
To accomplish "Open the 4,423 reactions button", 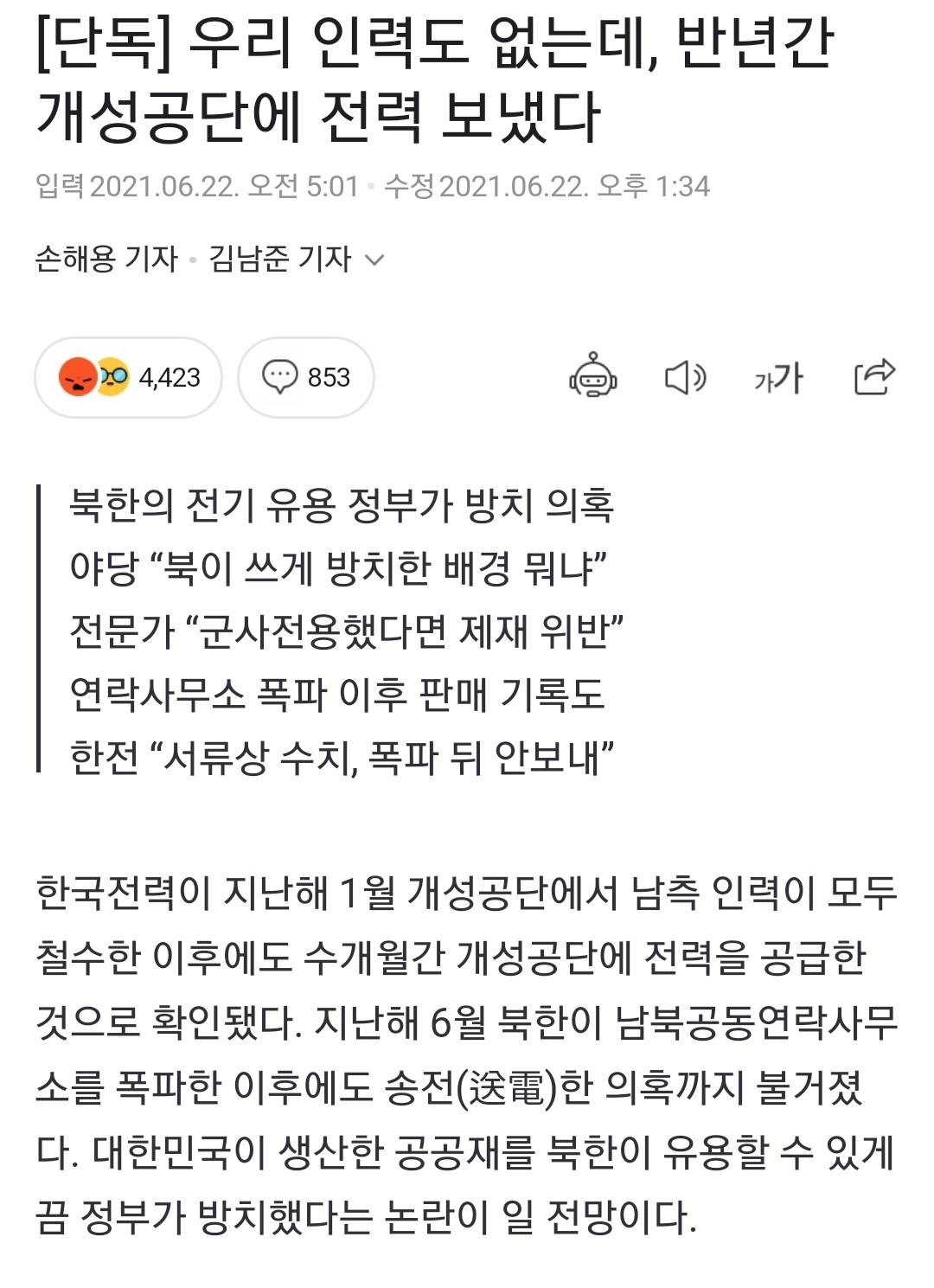I will click(x=129, y=377).
